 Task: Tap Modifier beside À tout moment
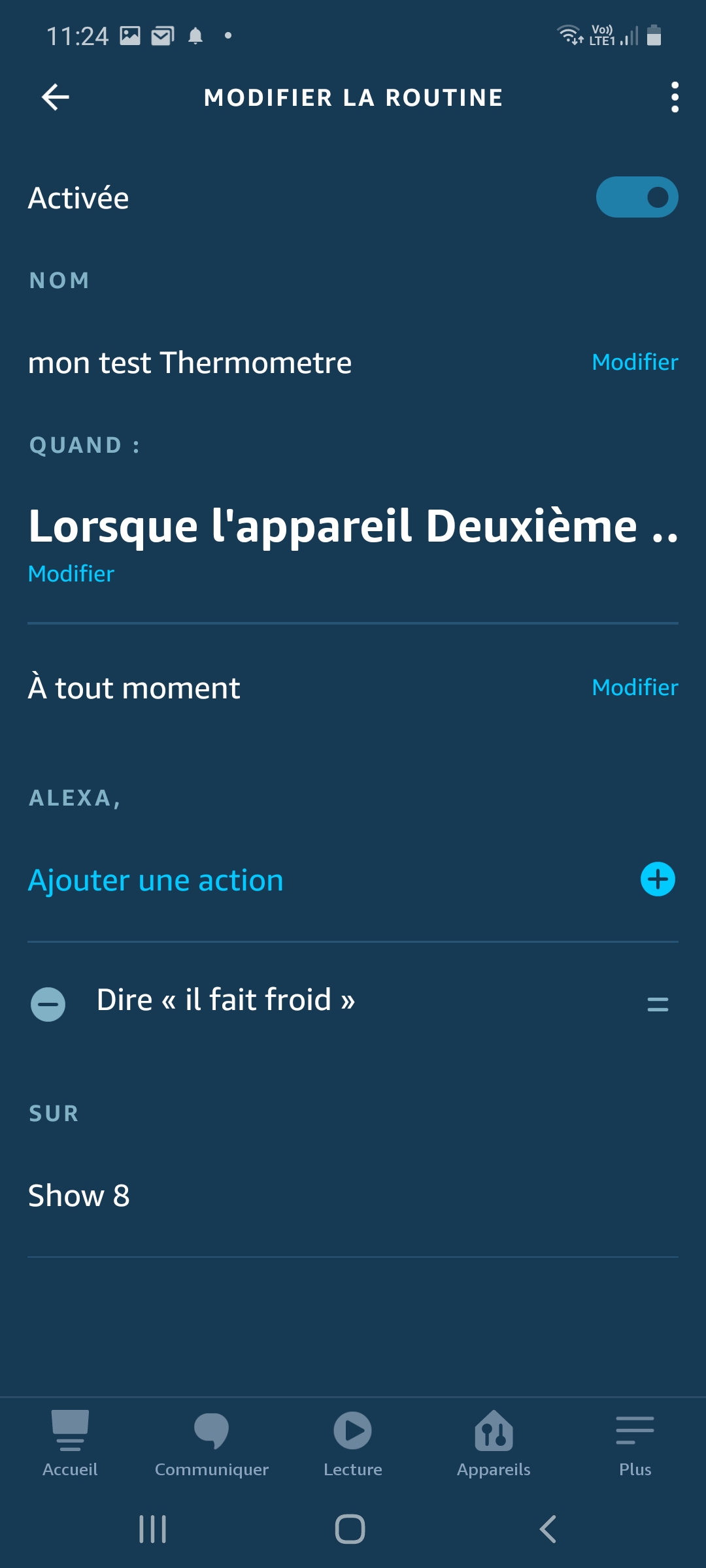(x=634, y=687)
